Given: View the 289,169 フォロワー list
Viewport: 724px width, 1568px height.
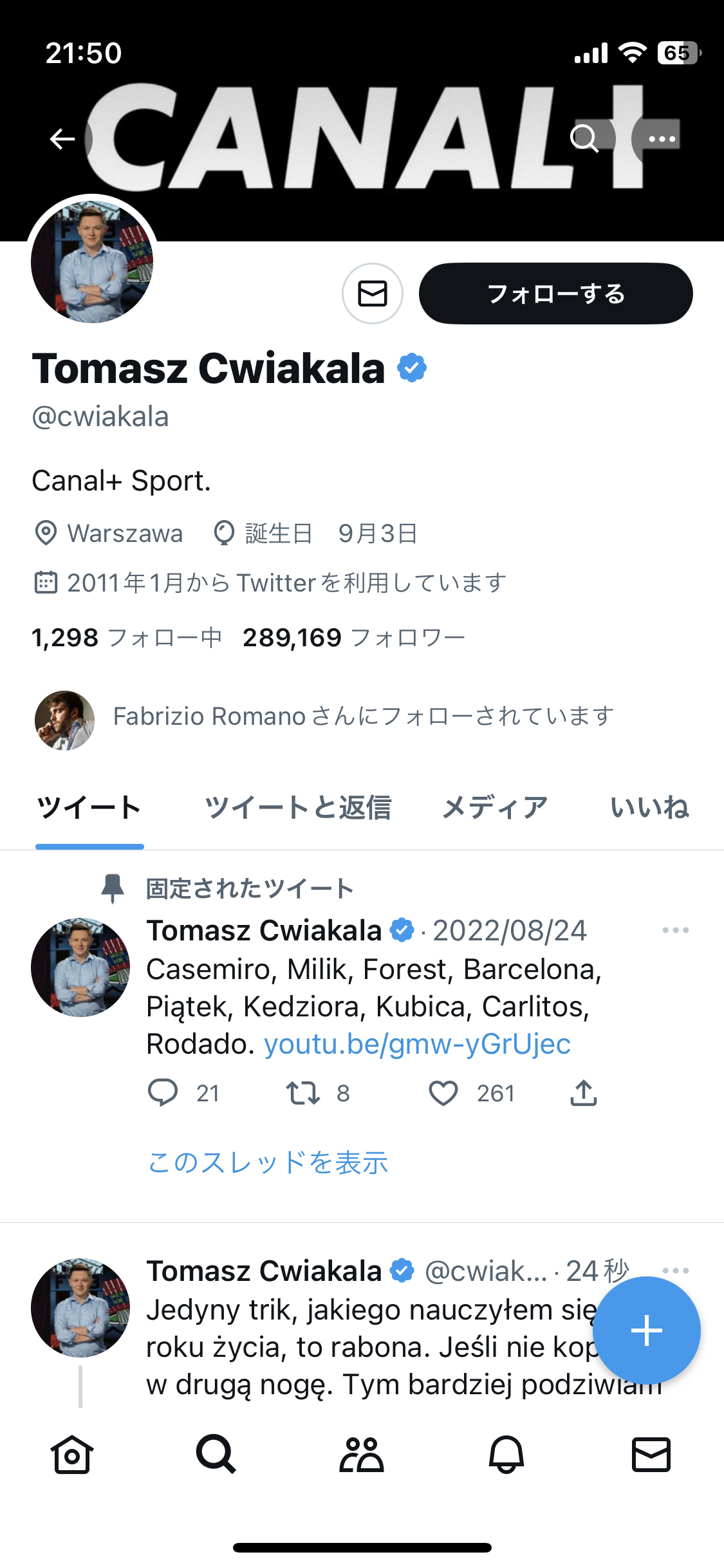Looking at the screenshot, I should [x=353, y=638].
